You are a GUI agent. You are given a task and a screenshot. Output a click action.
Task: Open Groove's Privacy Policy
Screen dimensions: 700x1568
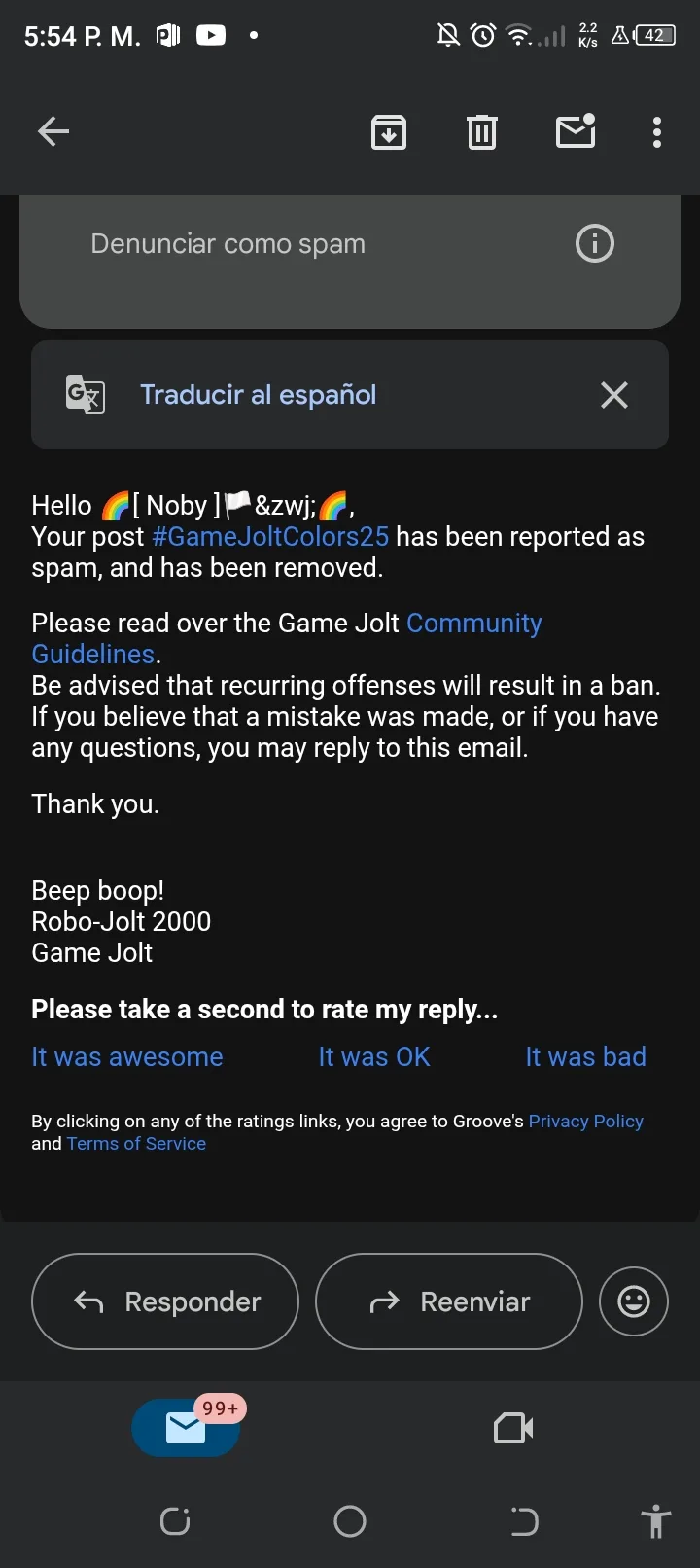586,1121
